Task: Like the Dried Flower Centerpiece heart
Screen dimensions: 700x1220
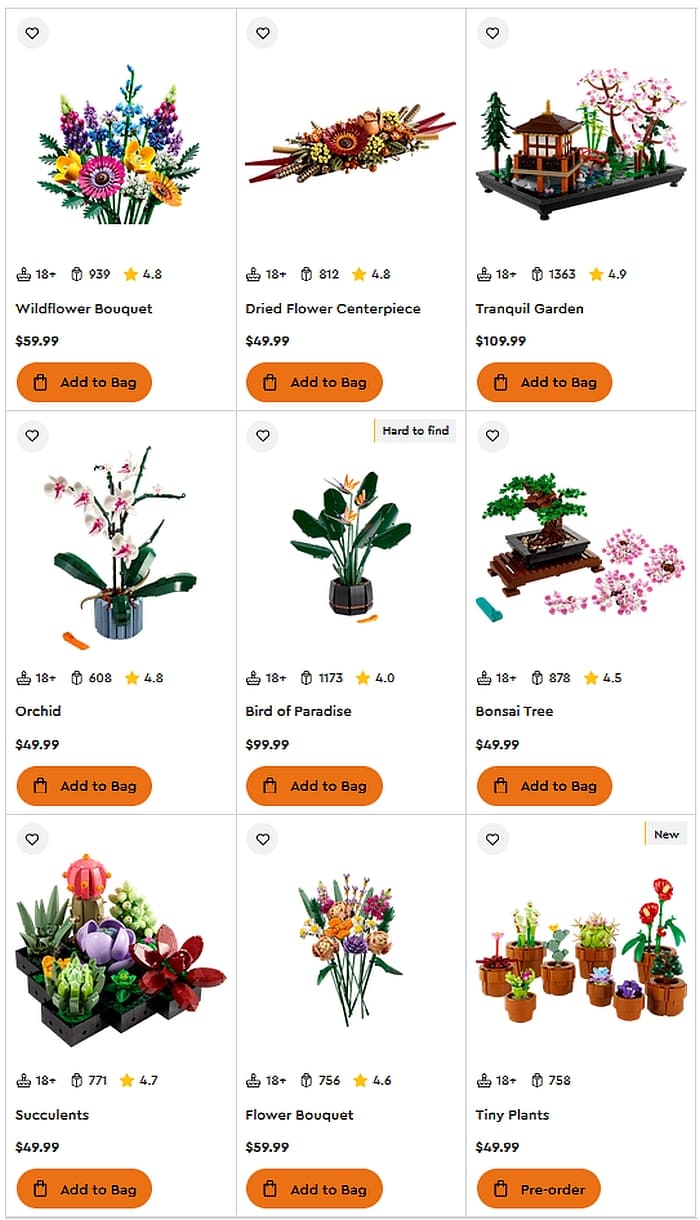Action: (x=262, y=33)
